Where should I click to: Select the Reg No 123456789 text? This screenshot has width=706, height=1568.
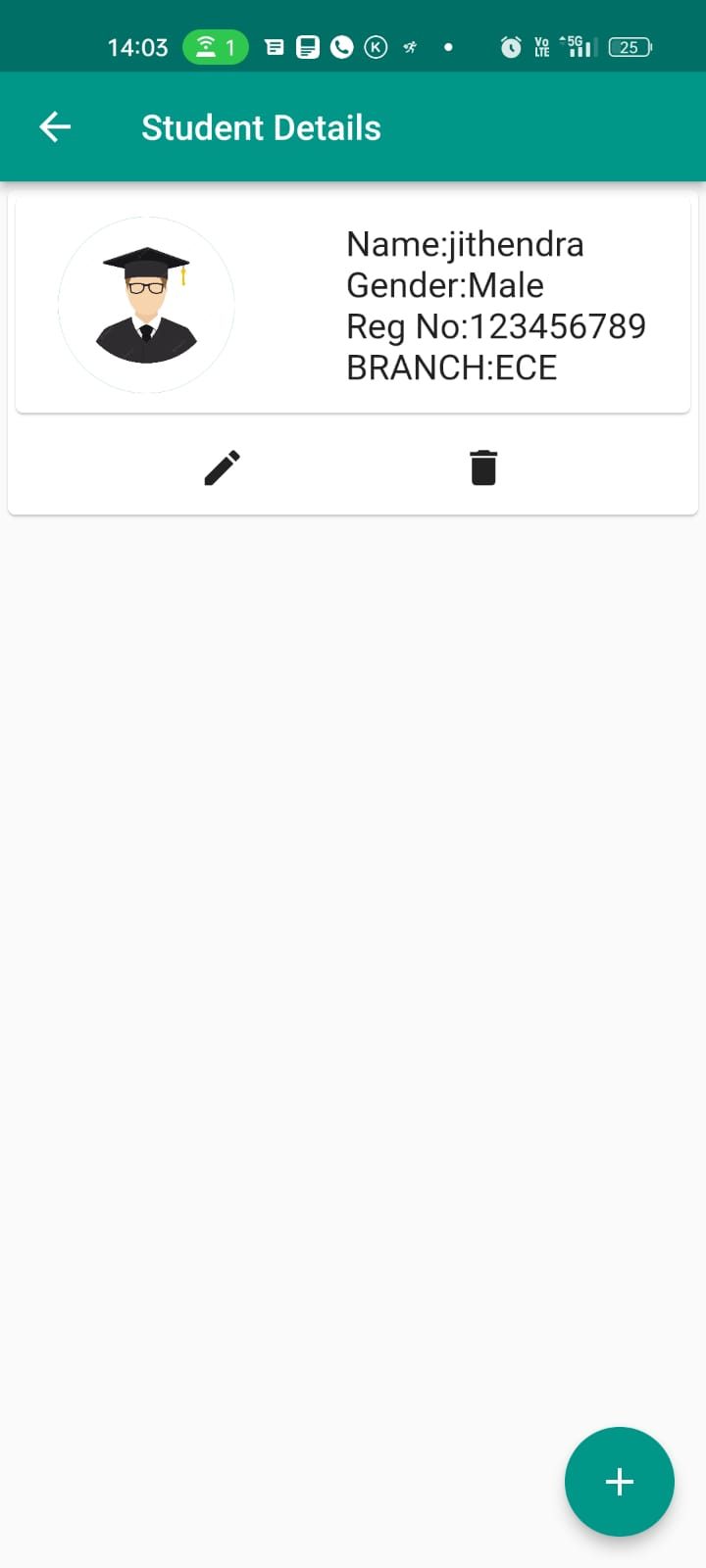click(x=495, y=326)
